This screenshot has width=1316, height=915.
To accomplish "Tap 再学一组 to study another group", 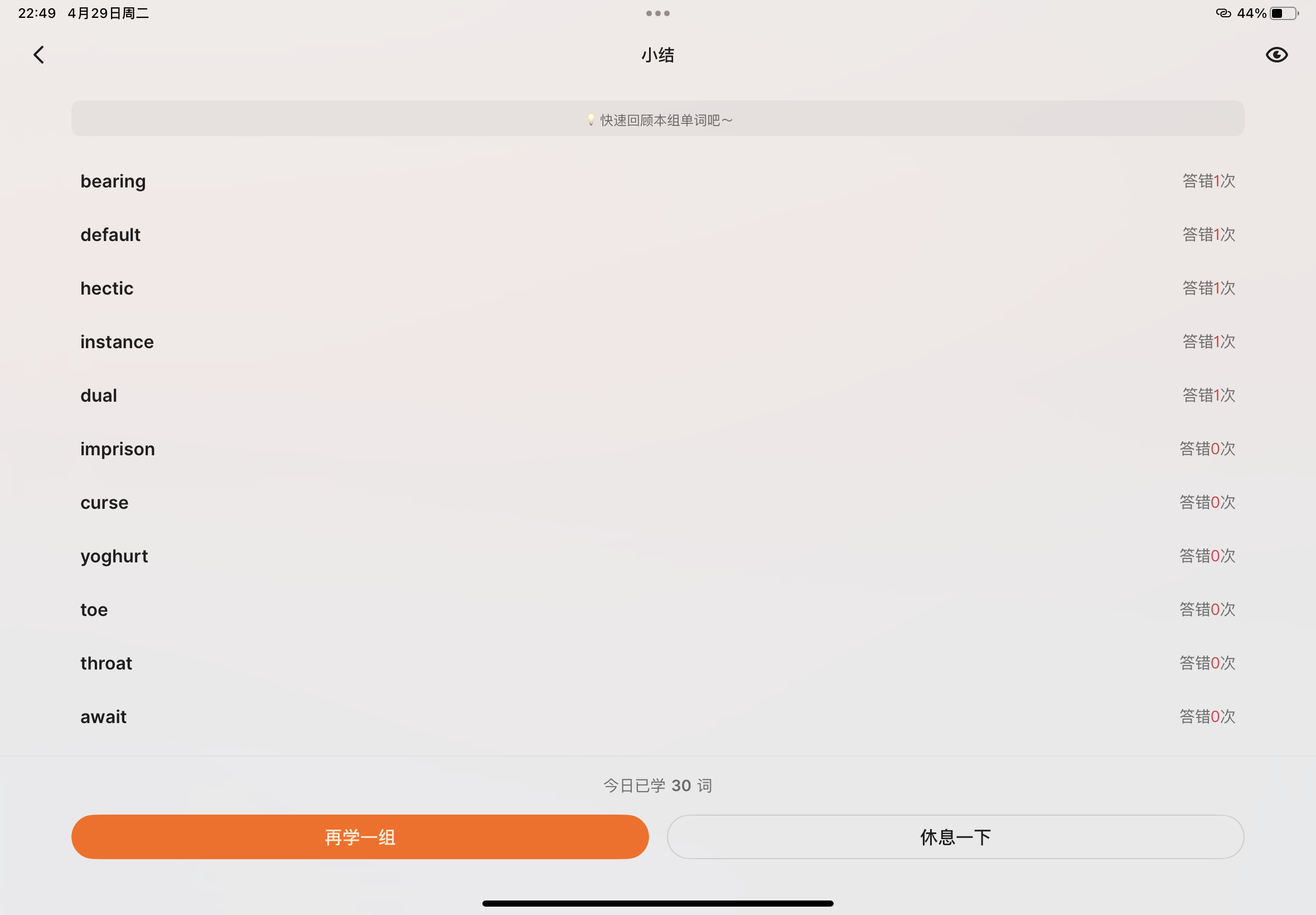I will pyautogui.click(x=360, y=836).
